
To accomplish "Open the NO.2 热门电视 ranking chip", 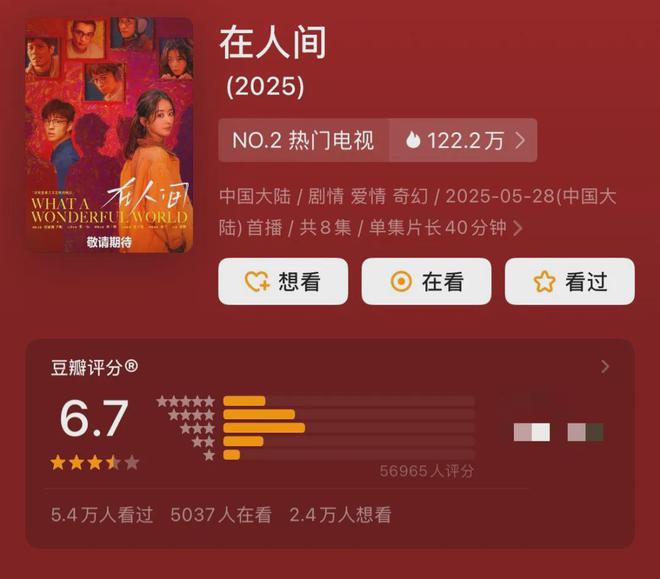I will click(377, 140).
